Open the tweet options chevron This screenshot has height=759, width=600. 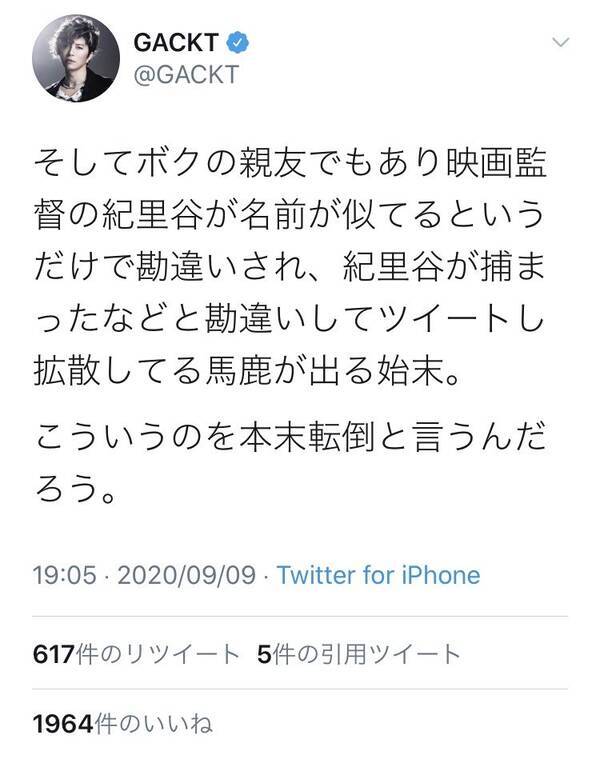tap(562, 43)
